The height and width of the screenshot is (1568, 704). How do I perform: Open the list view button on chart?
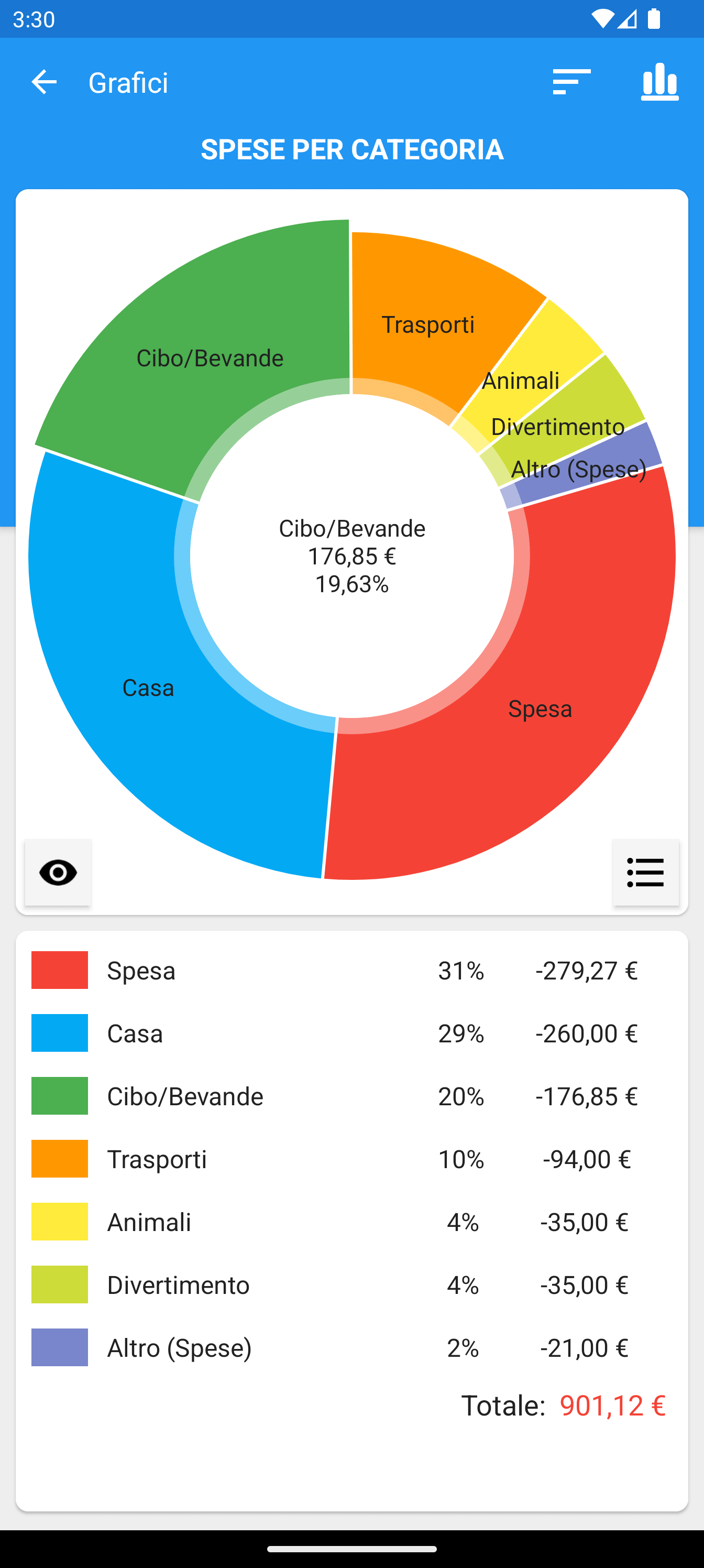[x=645, y=872]
